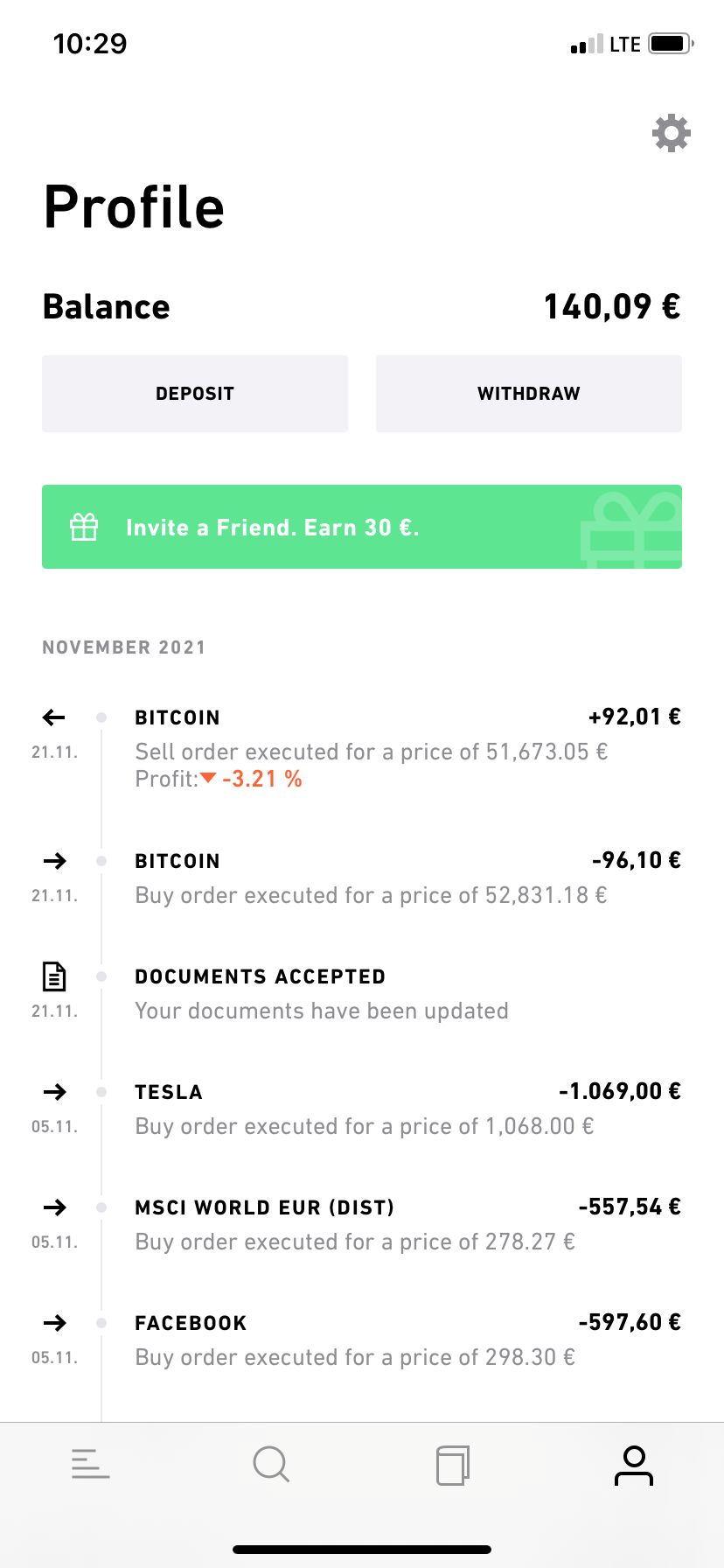Image resolution: width=724 pixels, height=1568 pixels.
Task: Open the Facebook buy order entry
Action: (362, 1340)
